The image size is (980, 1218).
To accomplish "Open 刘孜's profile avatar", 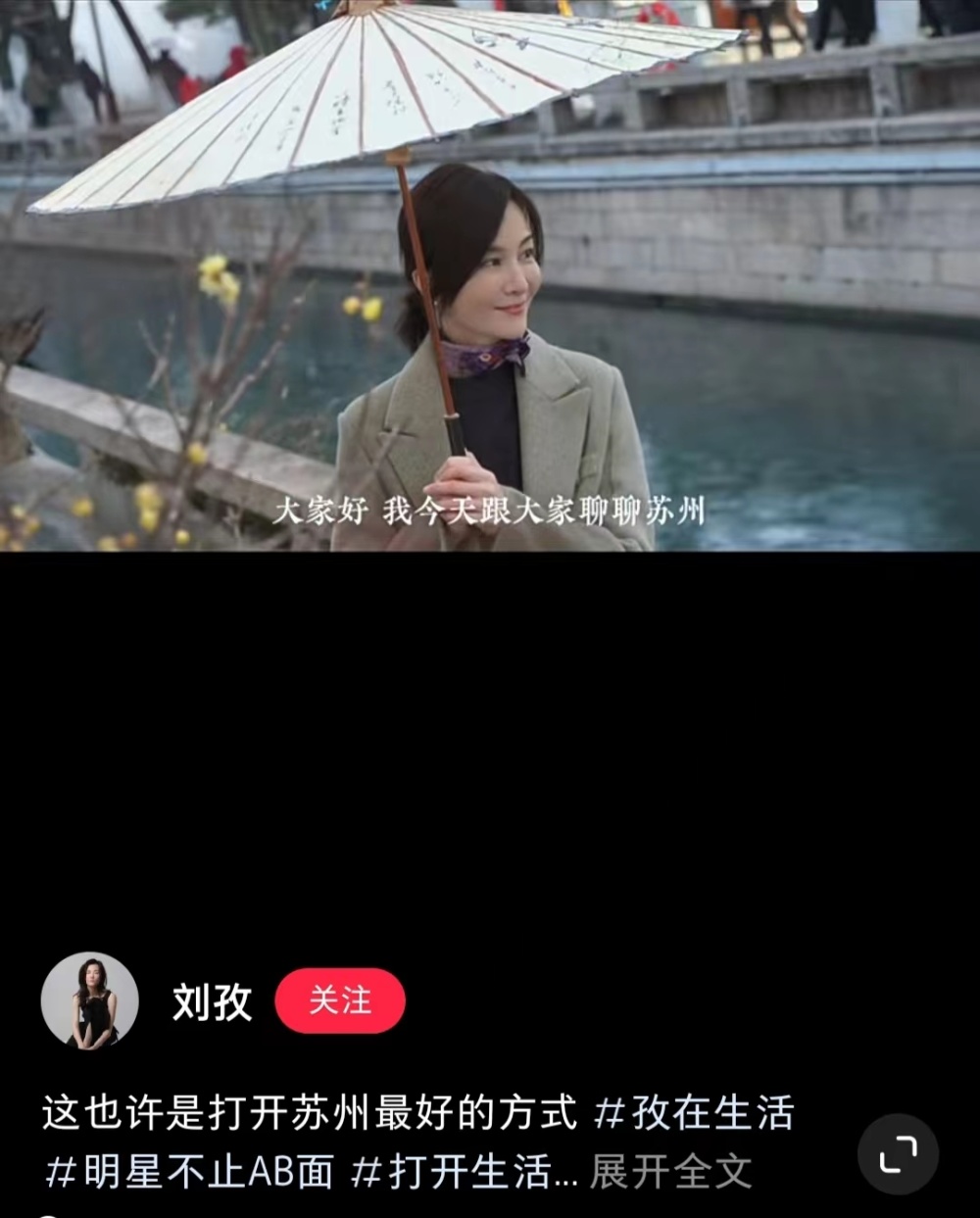I will (x=89, y=1000).
